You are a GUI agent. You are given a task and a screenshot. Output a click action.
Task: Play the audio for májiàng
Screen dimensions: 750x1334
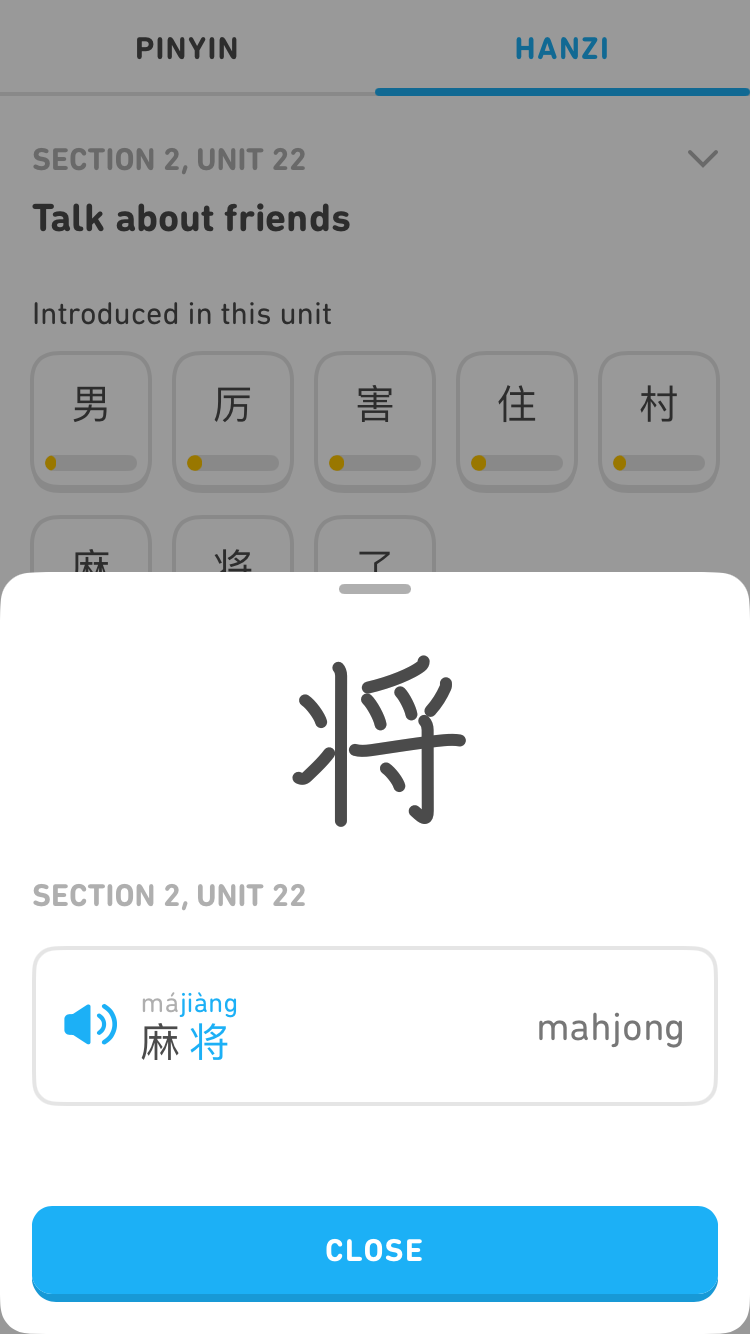[91, 1025]
